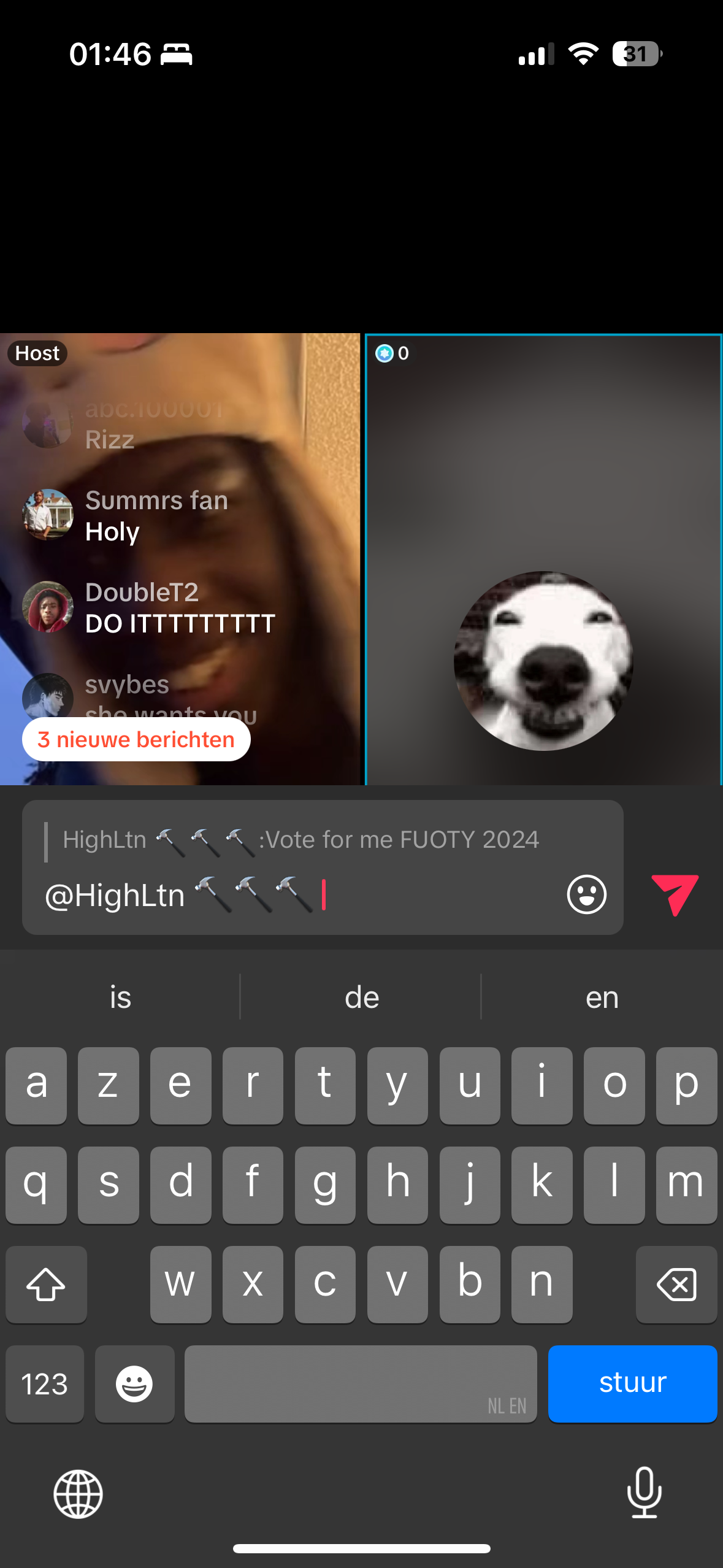
Task: Open the emoji picker in the message field
Action: [586, 894]
